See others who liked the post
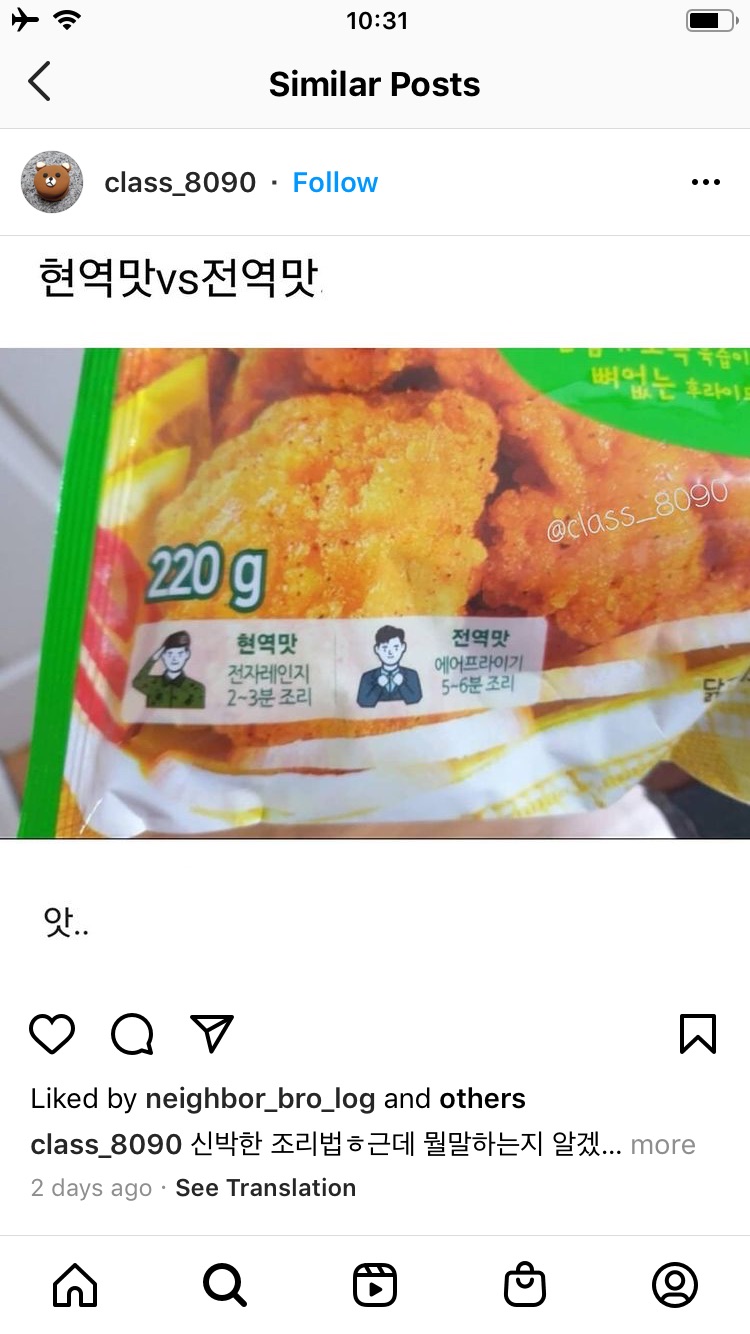Image resolution: width=750 pixels, height=1334 pixels. pos(482,1099)
